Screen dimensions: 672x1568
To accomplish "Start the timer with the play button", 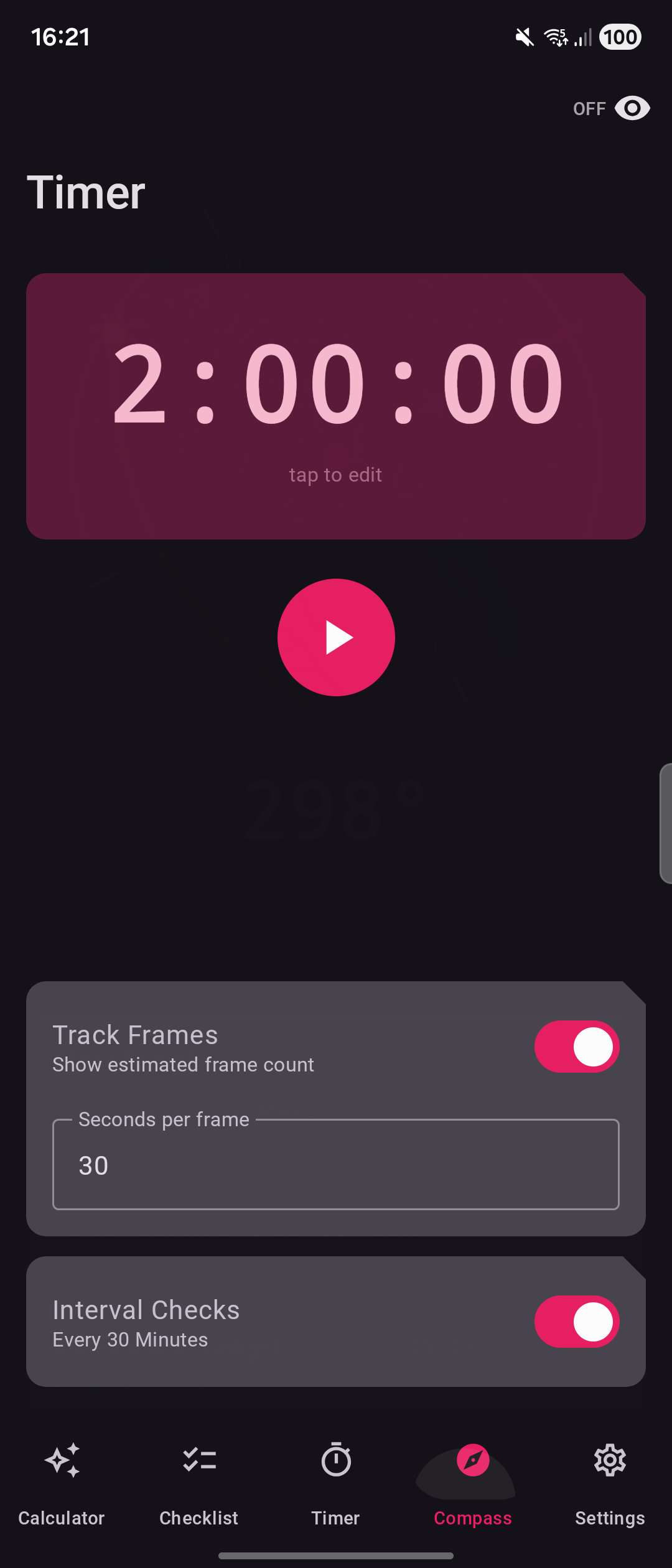I will [x=336, y=637].
